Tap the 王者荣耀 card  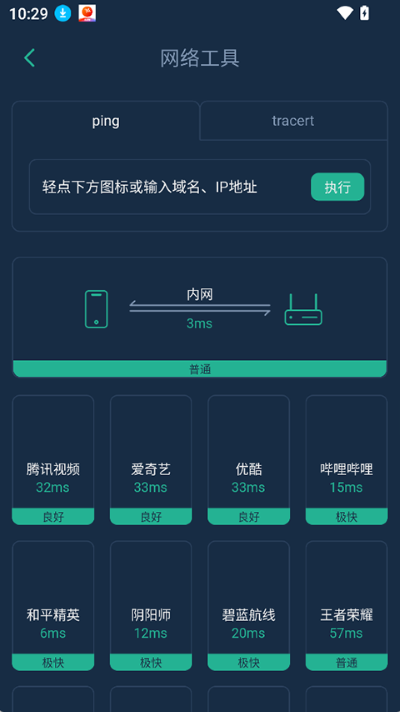coord(346,605)
